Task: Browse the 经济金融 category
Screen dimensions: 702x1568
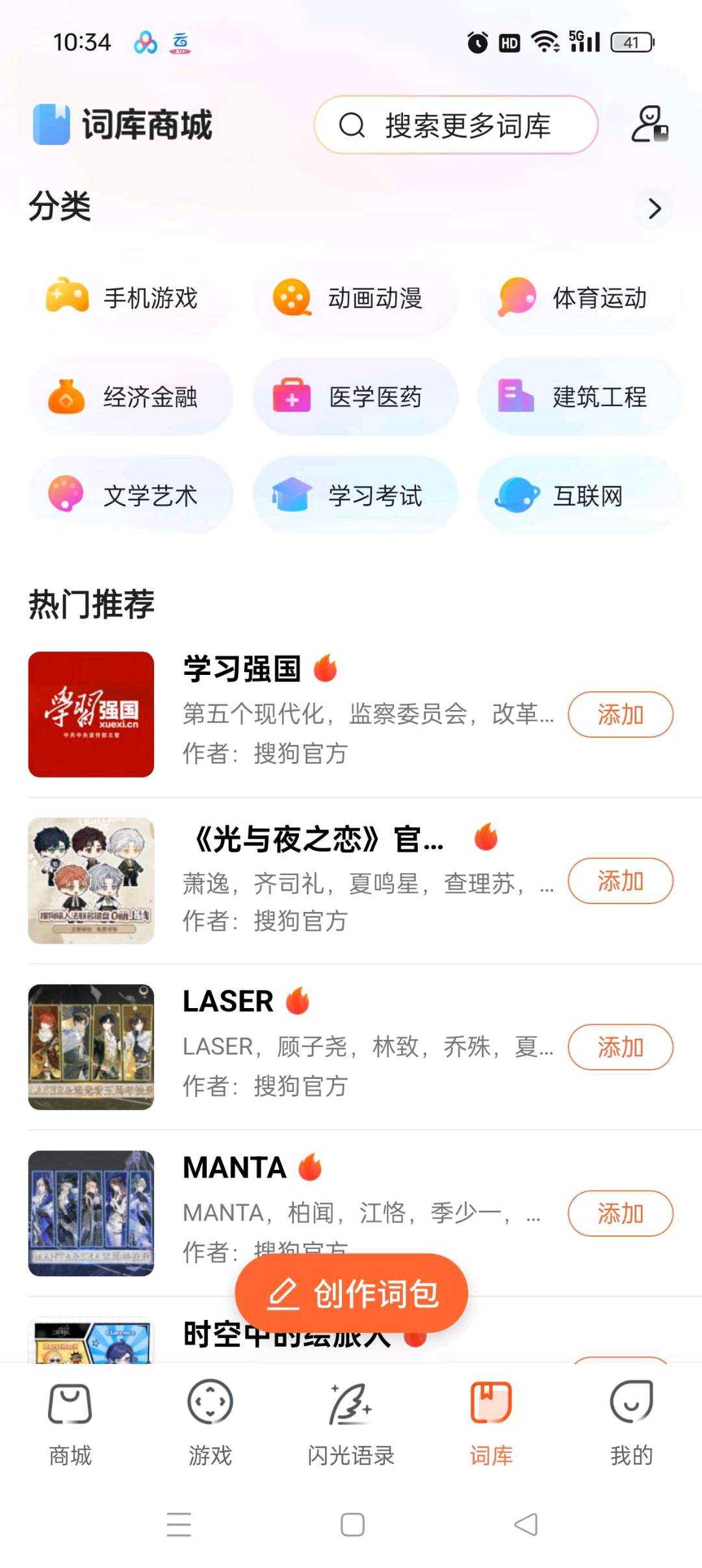Action: coord(130,397)
